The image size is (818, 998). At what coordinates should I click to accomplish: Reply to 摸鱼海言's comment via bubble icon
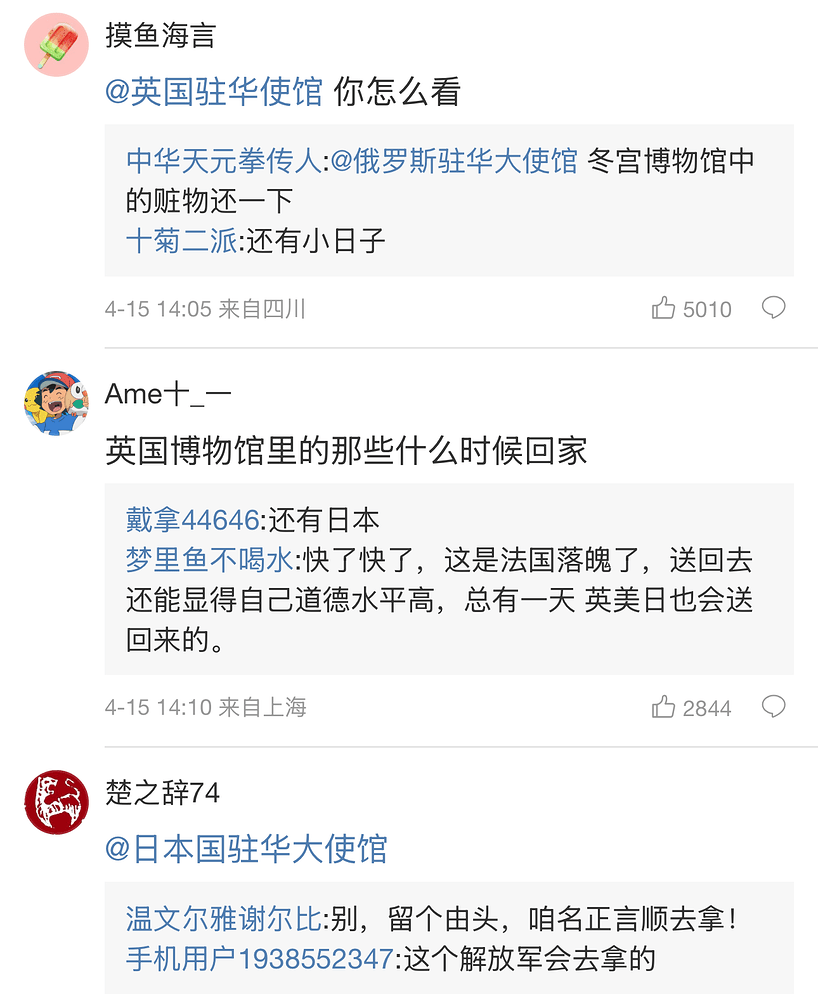(x=773, y=308)
